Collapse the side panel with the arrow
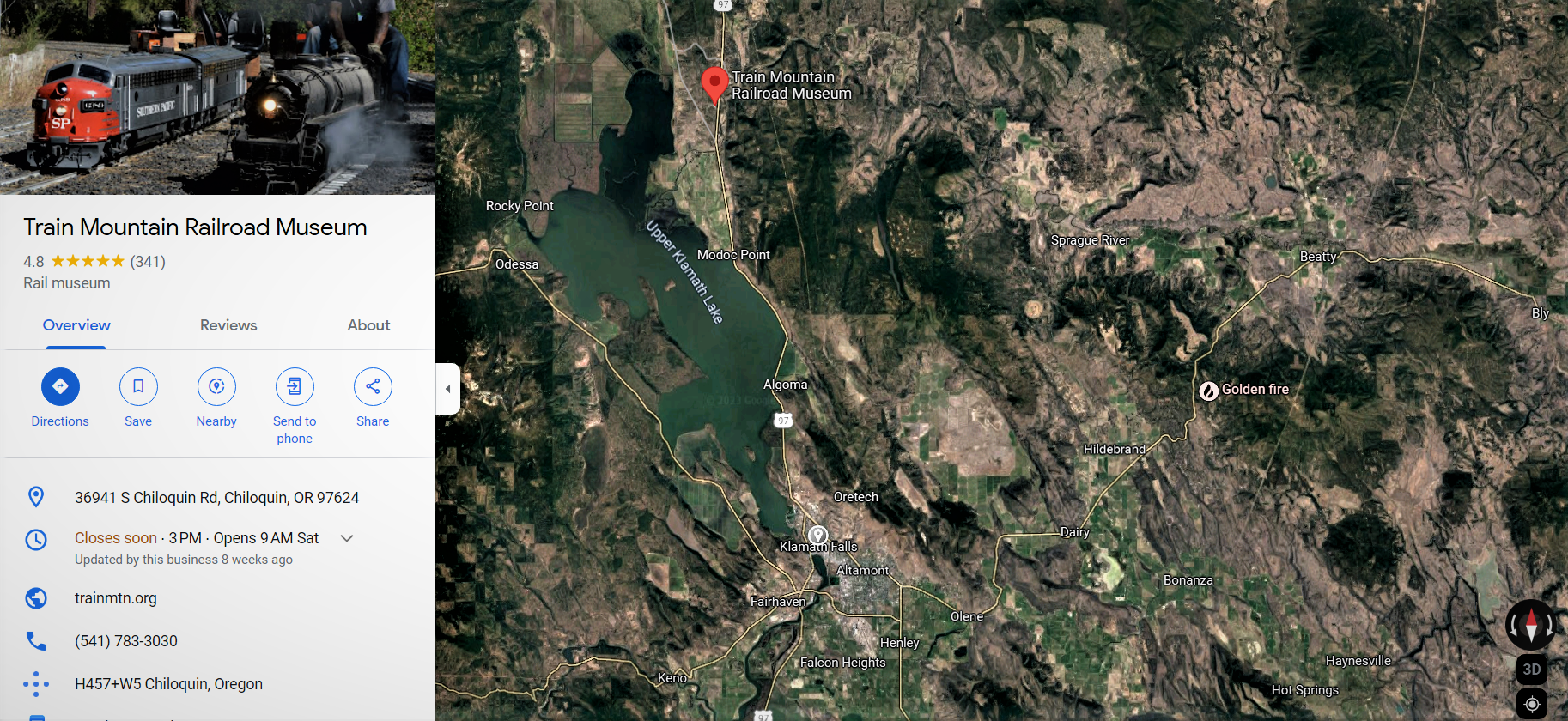Viewport: 1568px width, 721px height. point(447,389)
